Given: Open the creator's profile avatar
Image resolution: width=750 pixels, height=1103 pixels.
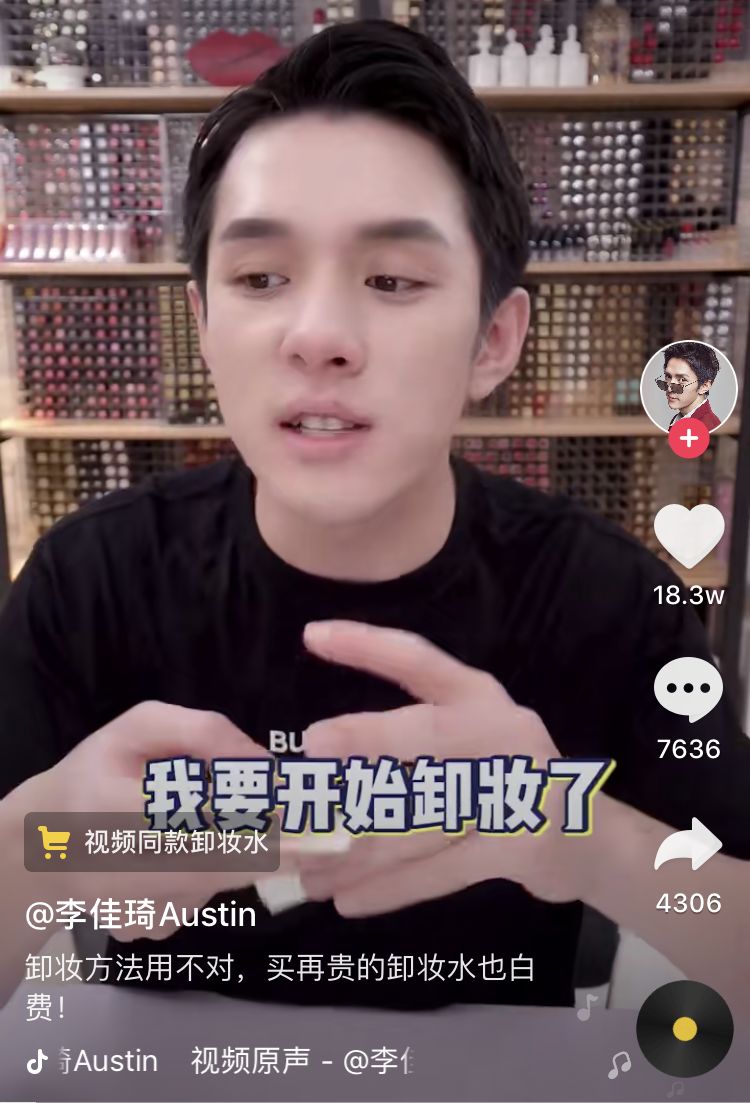Looking at the screenshot, I should [688, 388].
